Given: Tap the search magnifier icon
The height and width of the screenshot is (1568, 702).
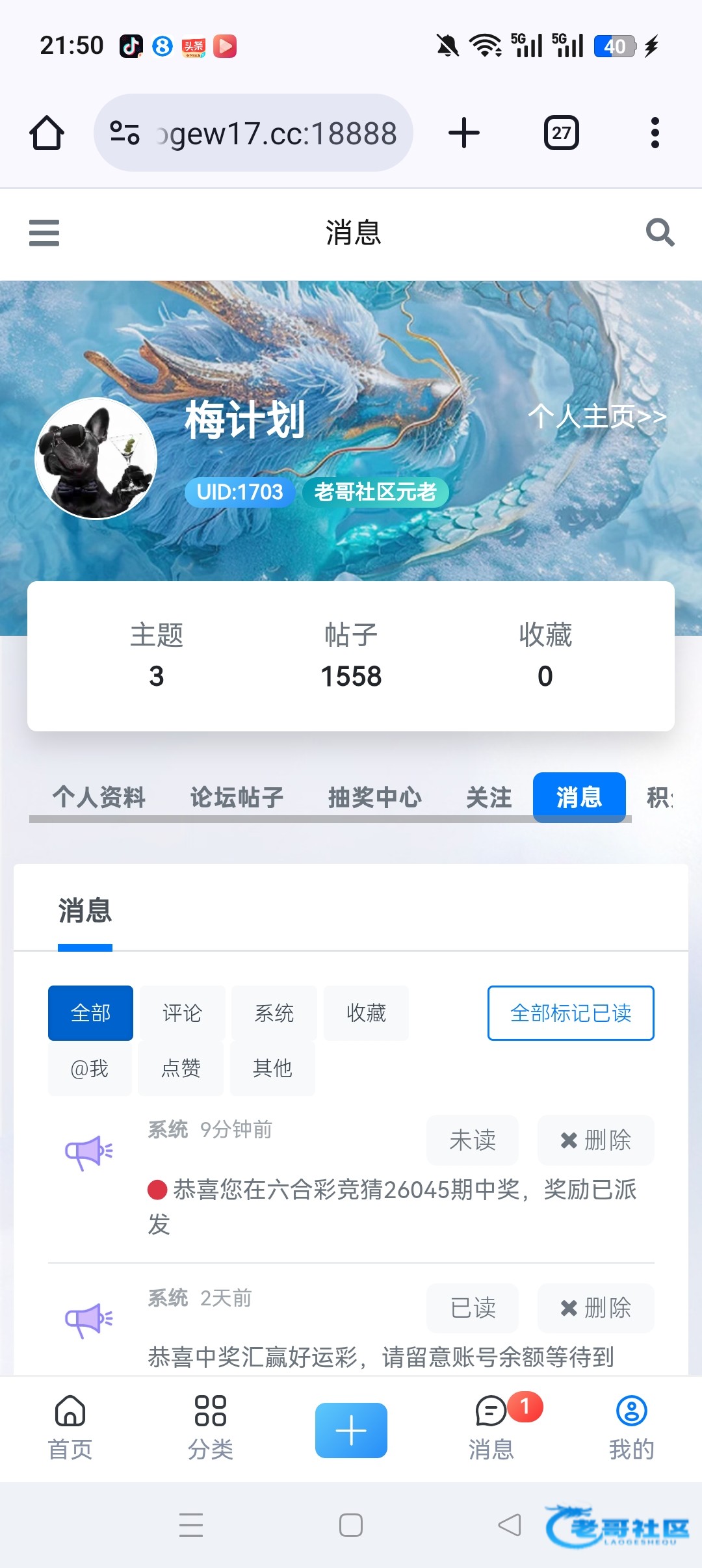Looking at the screenshot, I should 660,232.
